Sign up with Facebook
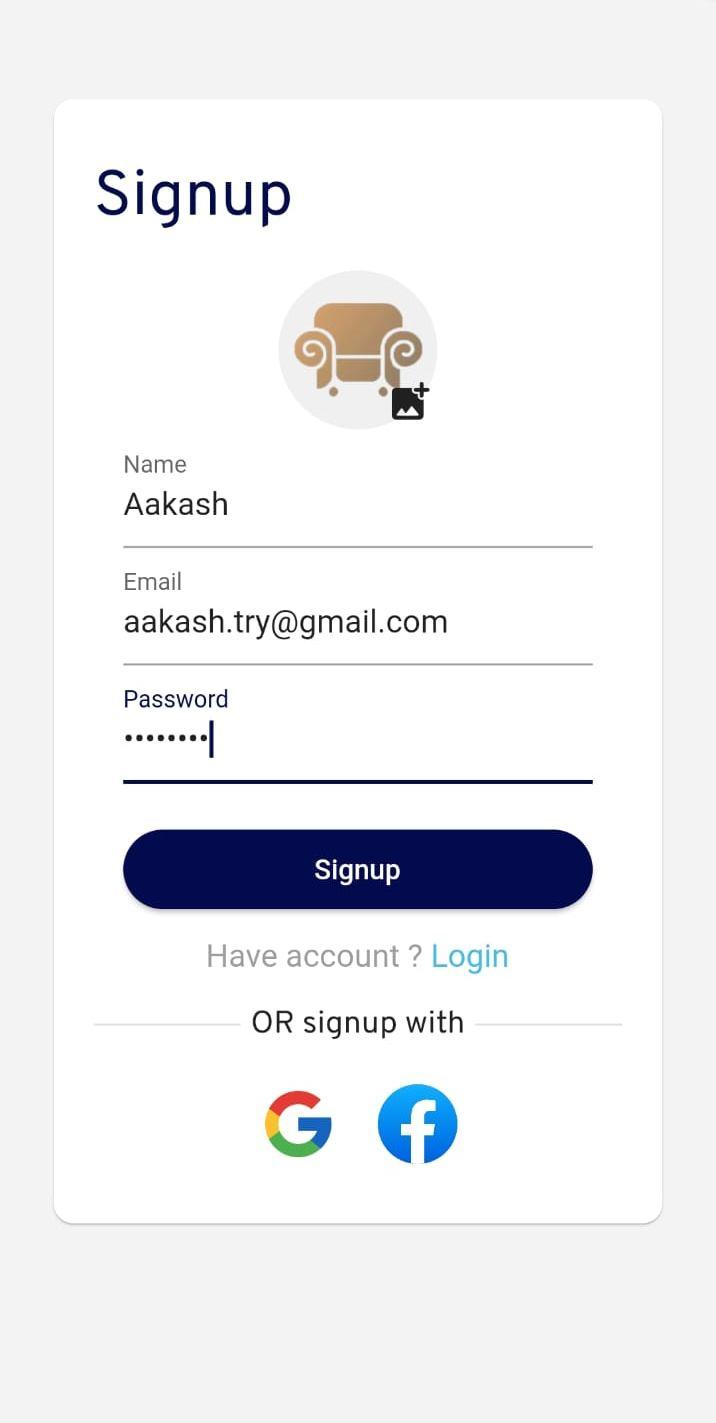This screenshot has width=716, height=1423. click(x=417, y=1124)
